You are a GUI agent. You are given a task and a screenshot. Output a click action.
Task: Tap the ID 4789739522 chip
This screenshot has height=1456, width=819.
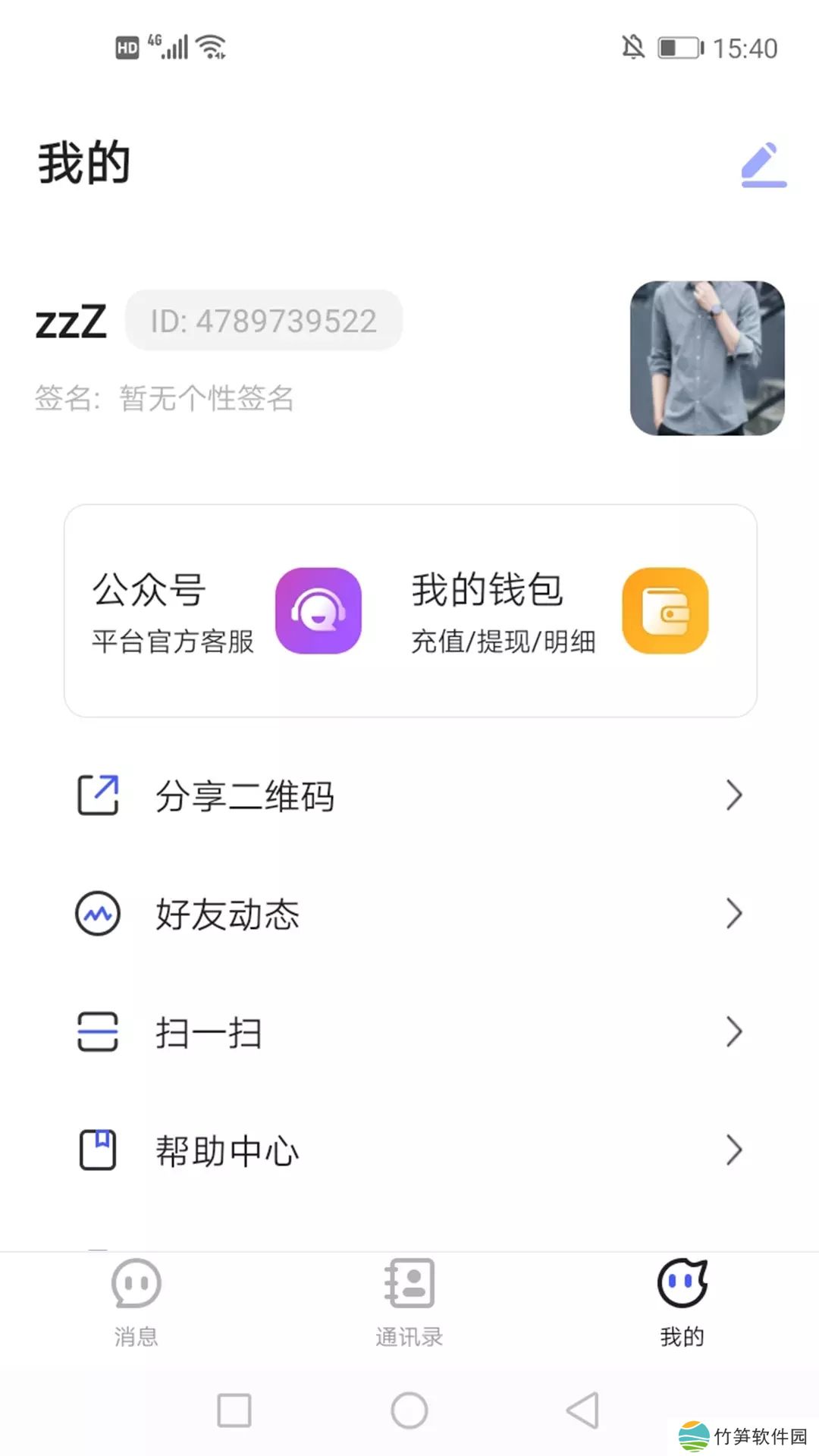click(264, 321)
